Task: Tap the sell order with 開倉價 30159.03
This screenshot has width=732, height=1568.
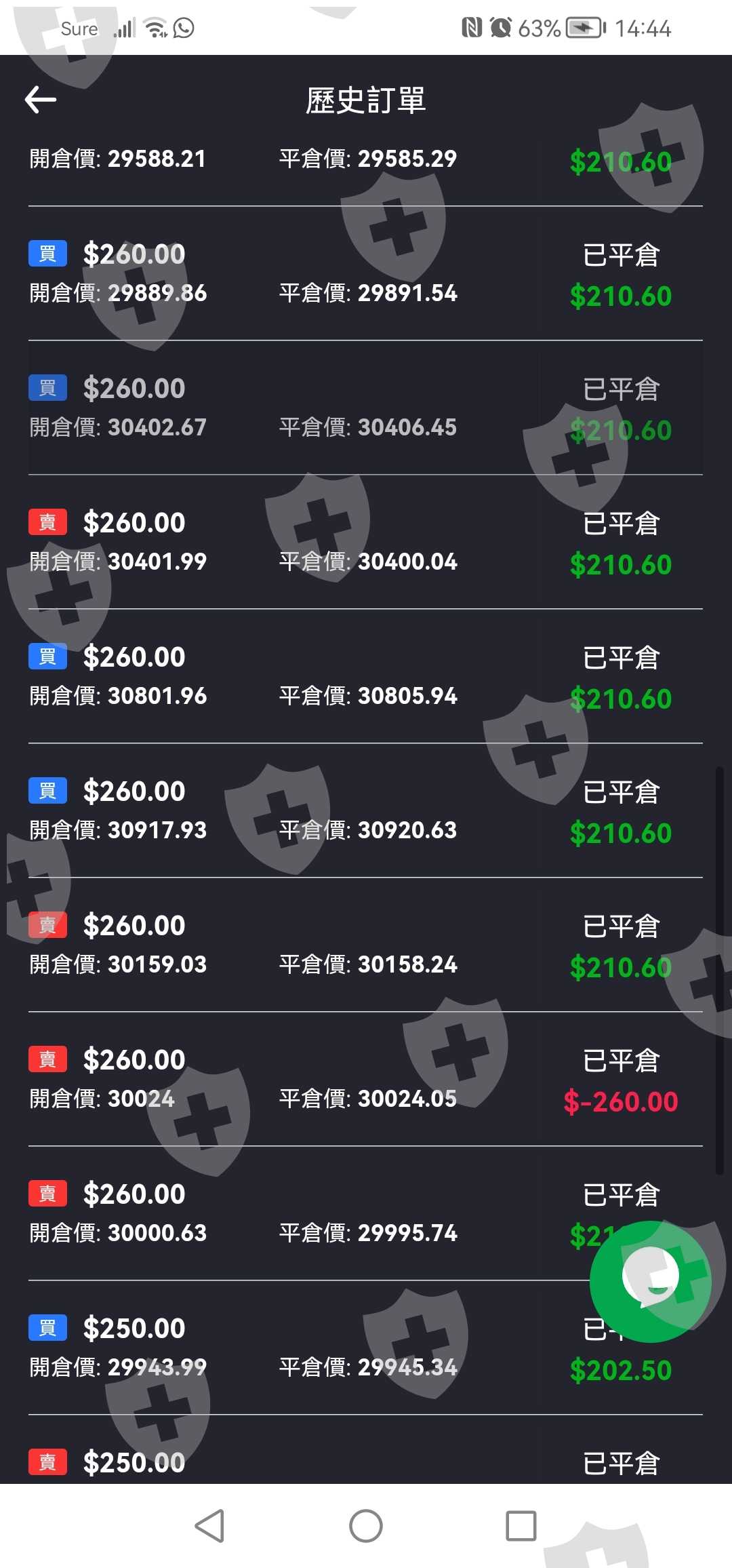Action: click(365, 945)
